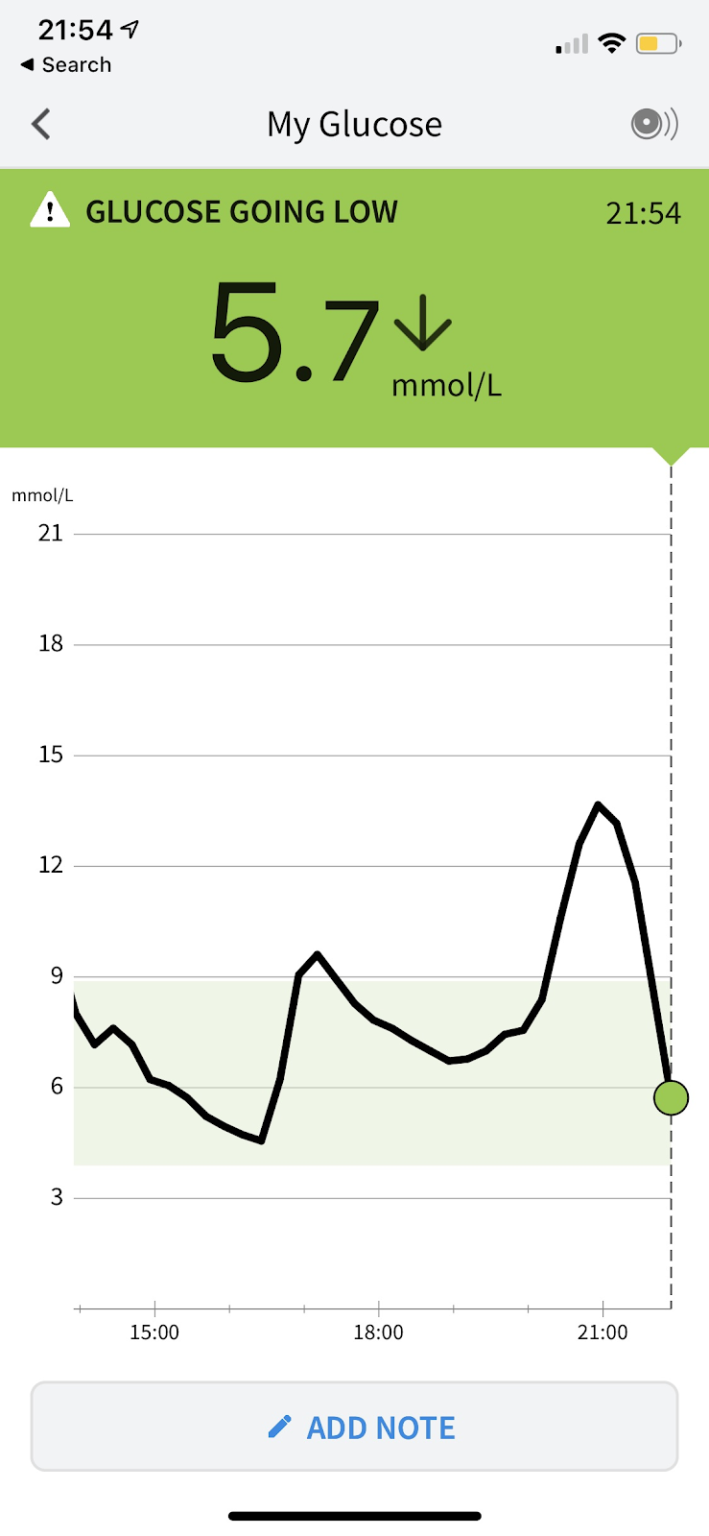Return to Search via status bar link

coord(66,65)
